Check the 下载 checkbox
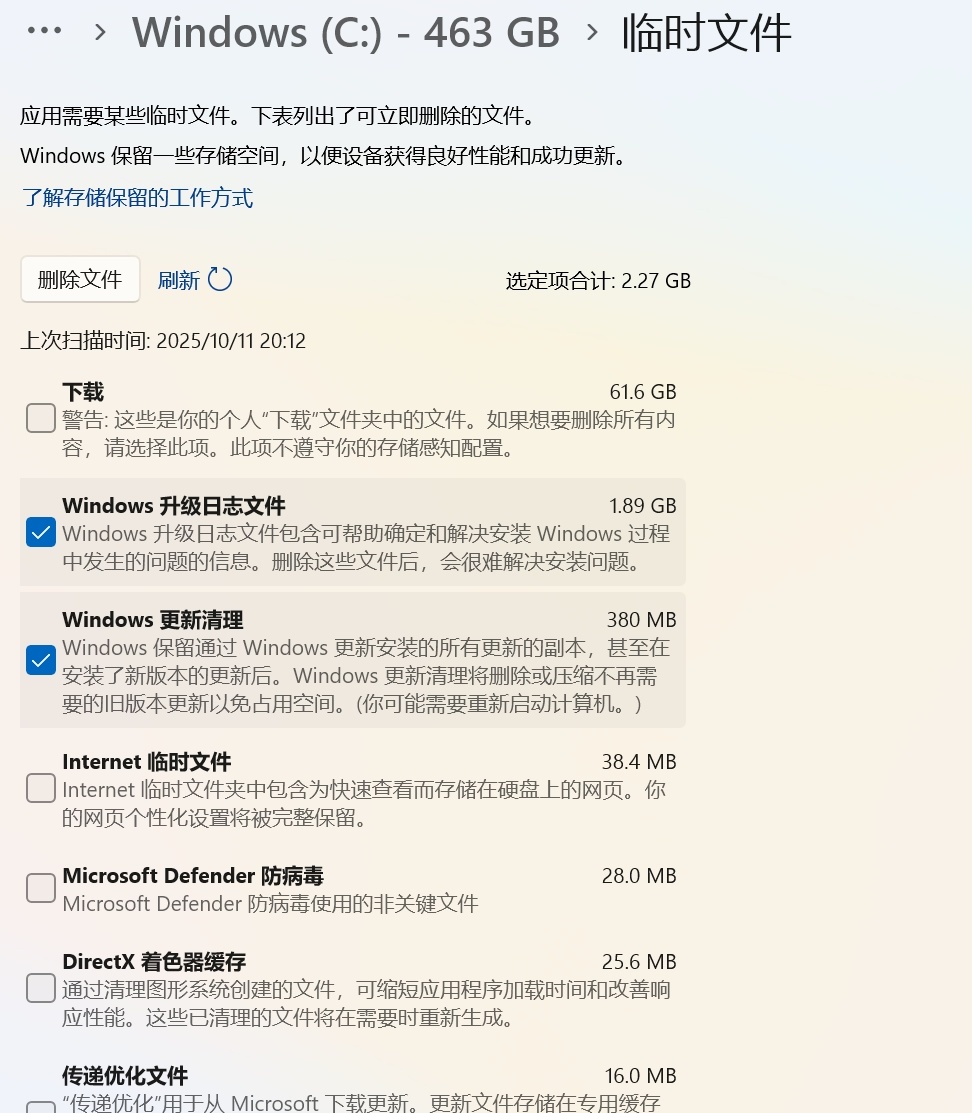This screenshot has height=1113, width=972. click(x=41, y=418)
